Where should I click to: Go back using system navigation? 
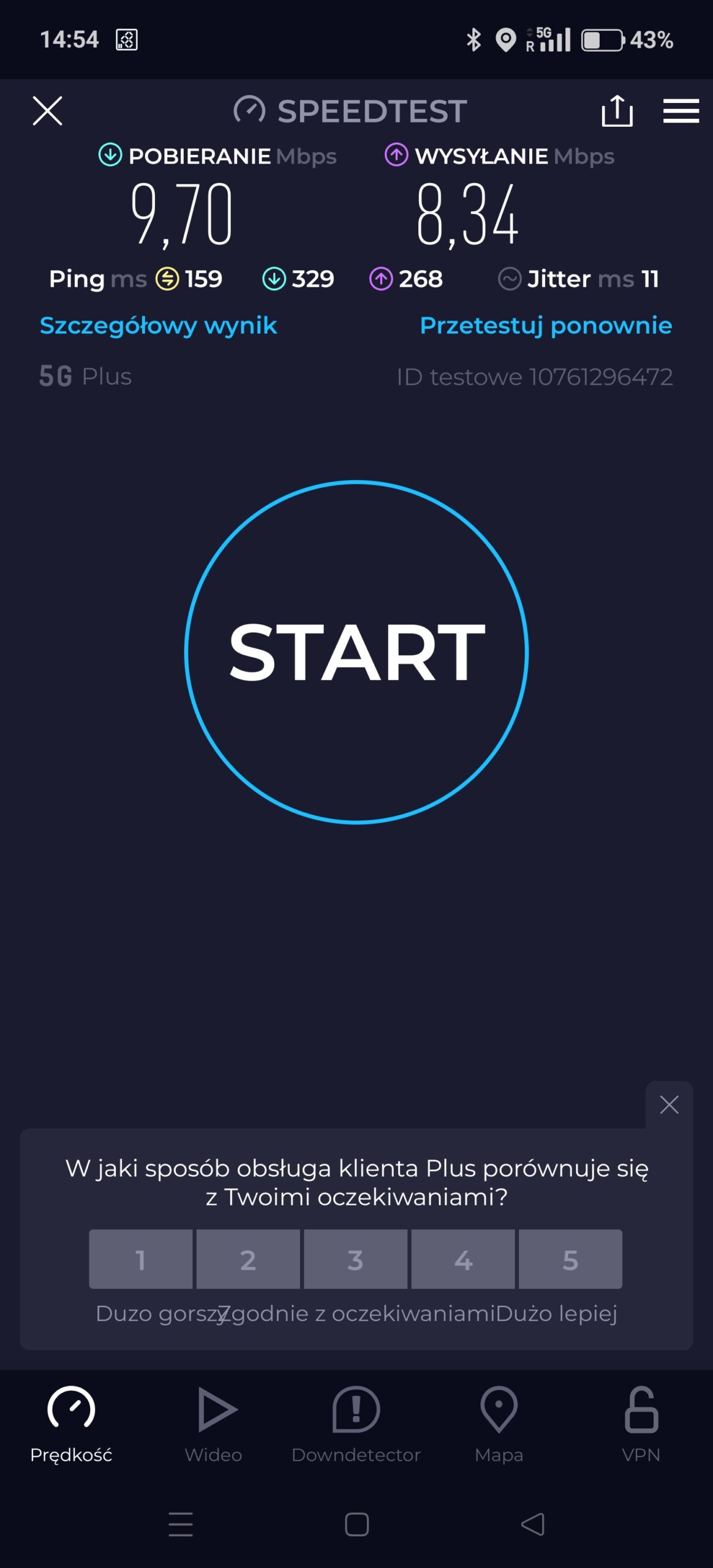532,1524
